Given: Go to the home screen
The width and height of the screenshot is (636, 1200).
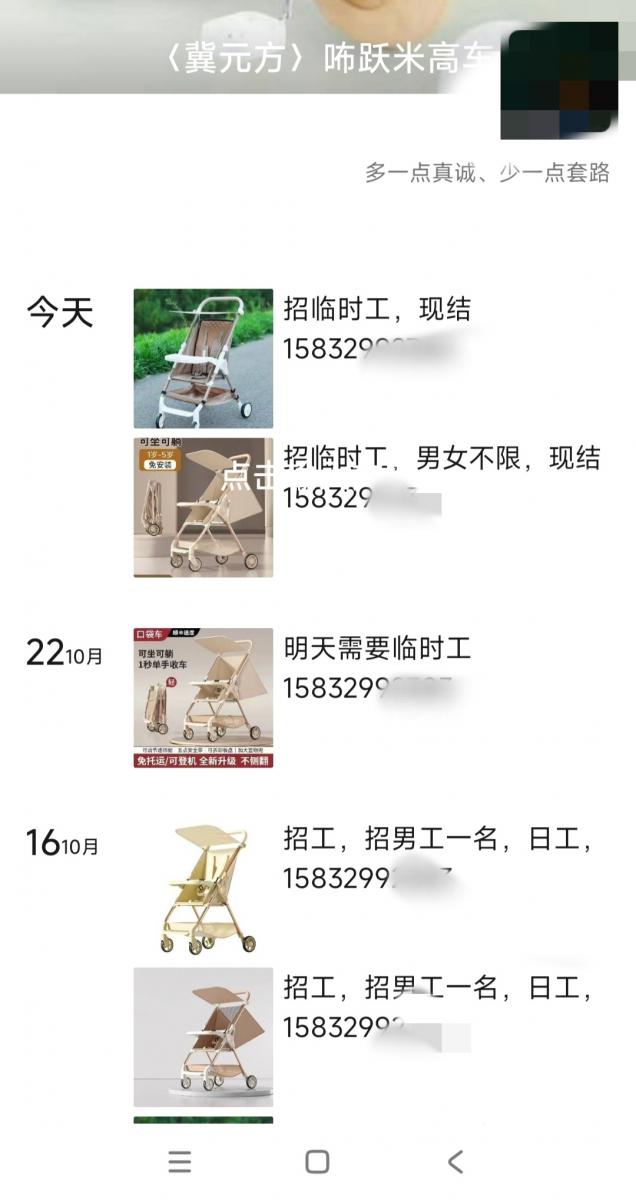Looking at the screenshot, I should point(317,1161).
